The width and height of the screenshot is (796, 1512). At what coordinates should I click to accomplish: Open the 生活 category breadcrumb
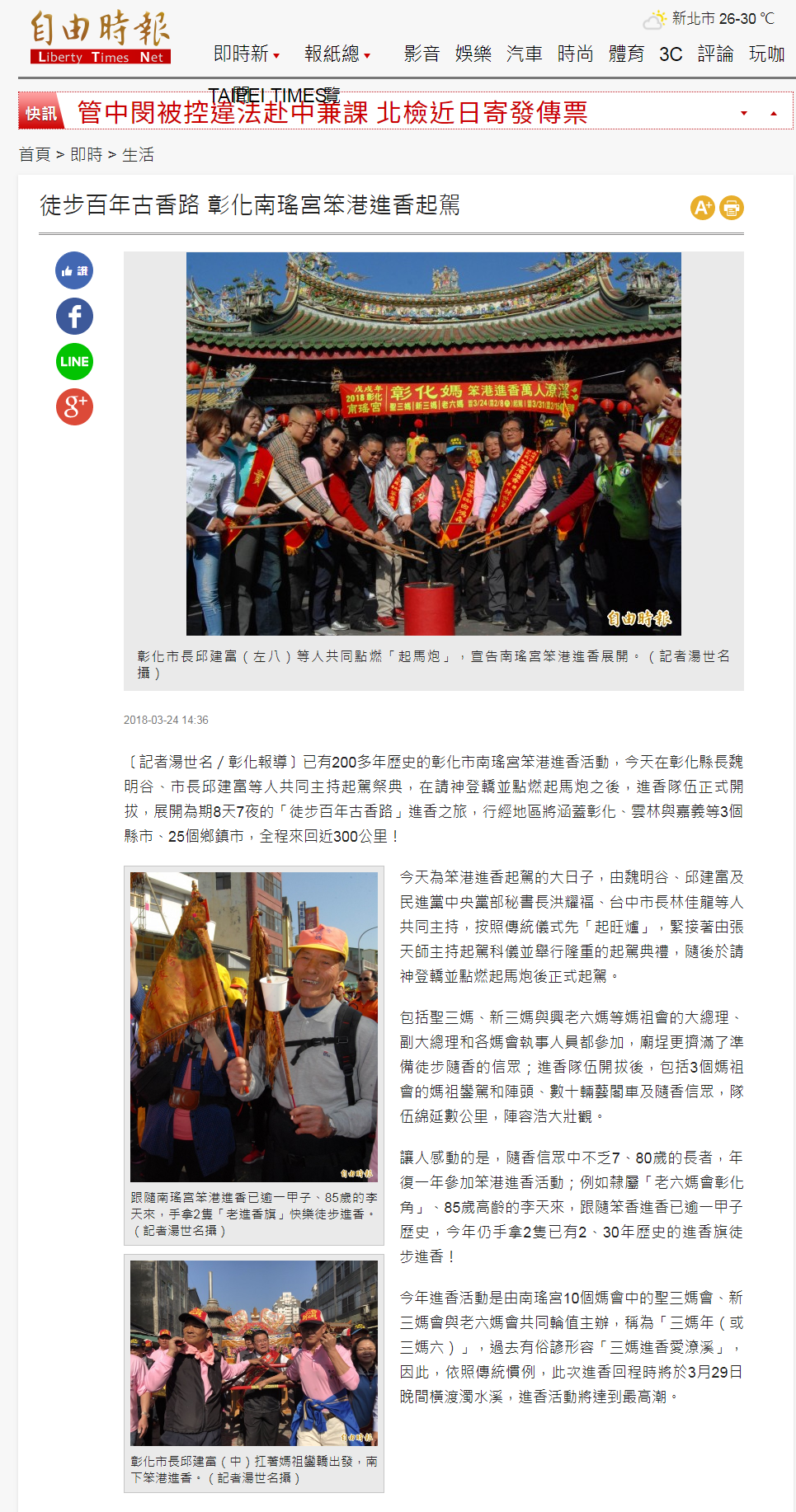coord(138,155)
